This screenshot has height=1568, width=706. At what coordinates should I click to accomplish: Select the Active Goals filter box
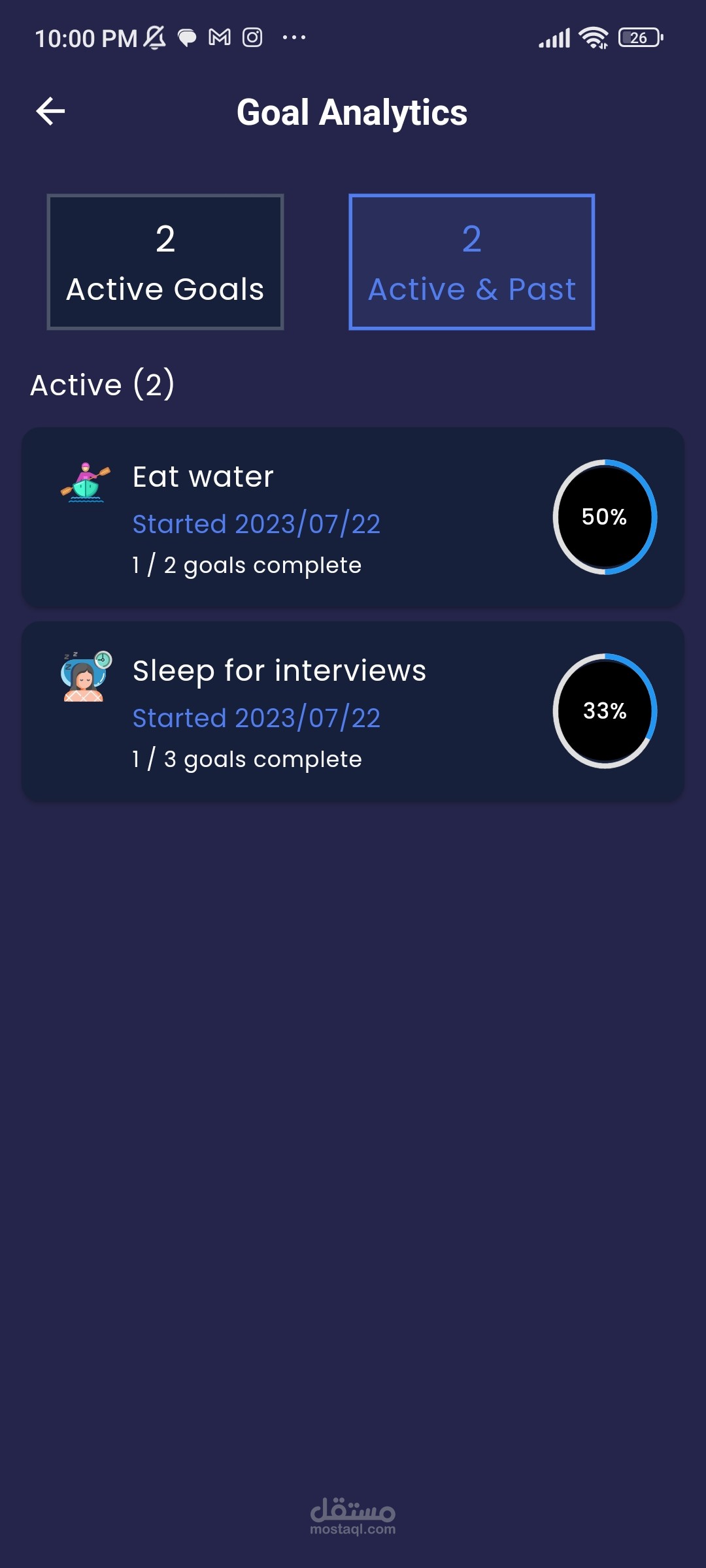click(x=165, y=262)
